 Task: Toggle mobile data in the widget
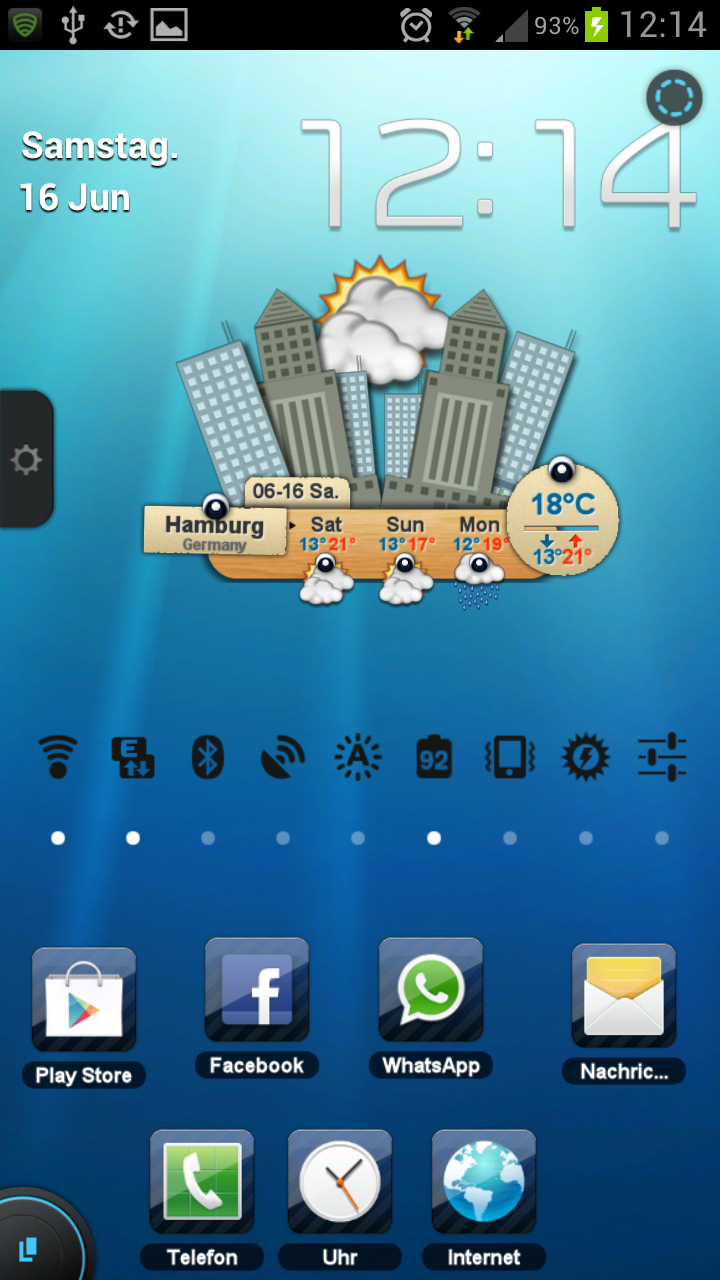click(132, 757)
